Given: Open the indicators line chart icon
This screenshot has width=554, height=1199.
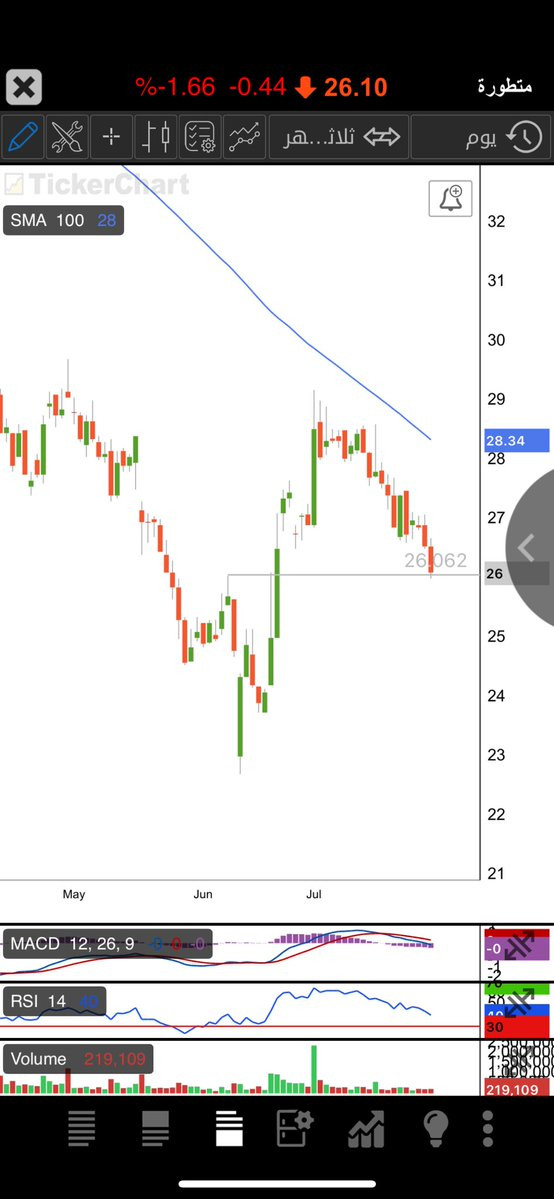Looking at the screenshot, I should (244, 138).
